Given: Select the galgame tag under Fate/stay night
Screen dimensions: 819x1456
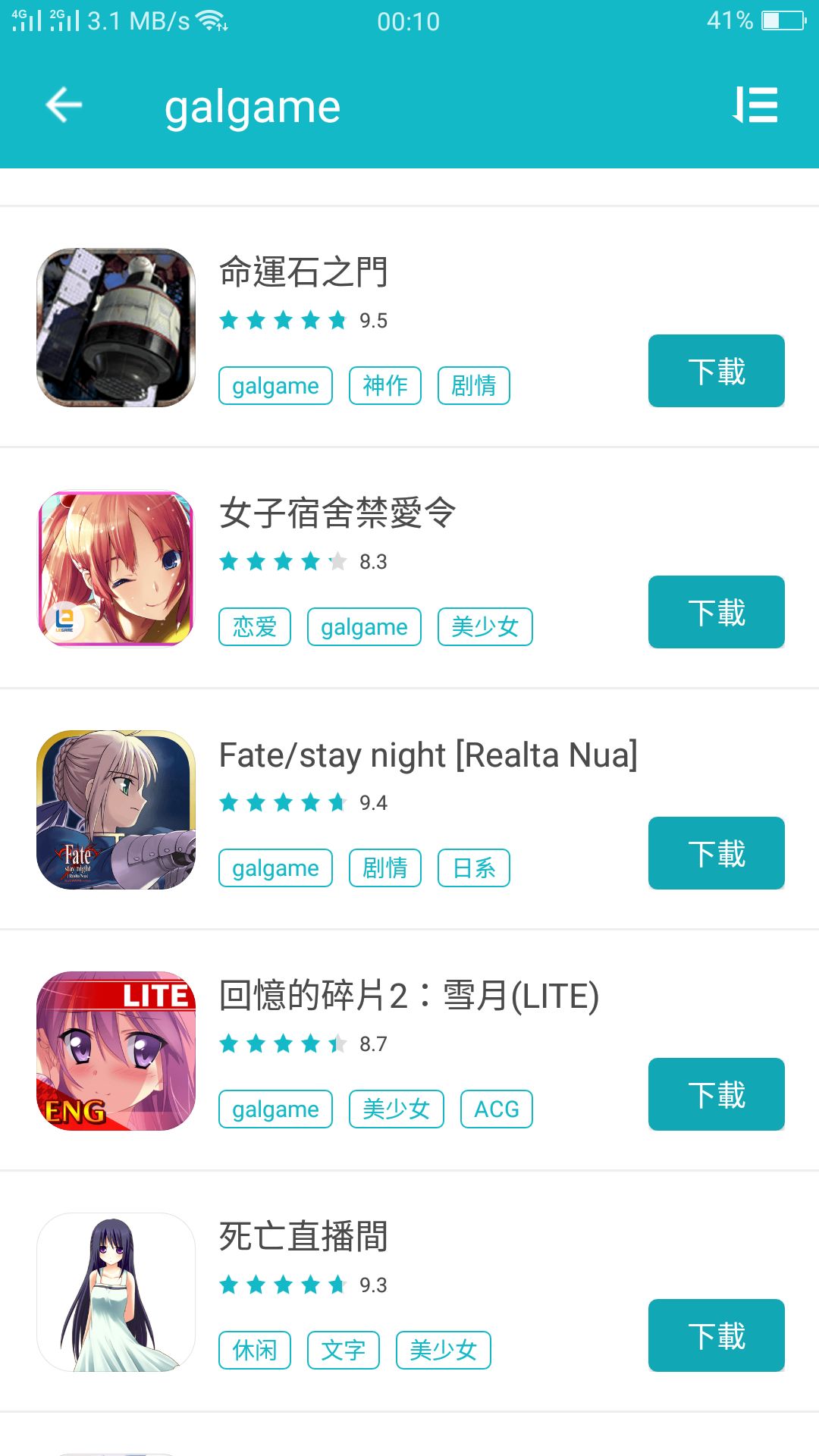Looking at the screenshot, I should pos(275,868).
